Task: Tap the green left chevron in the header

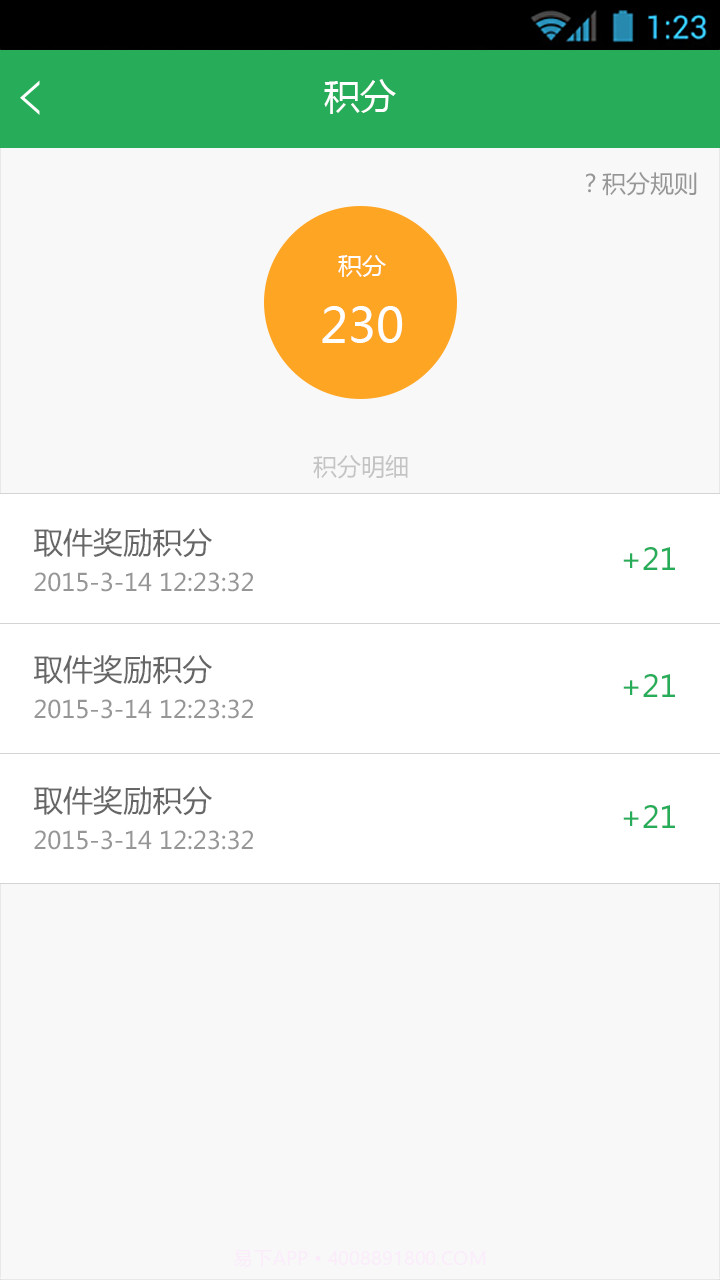Action: (x=30, y=97)
